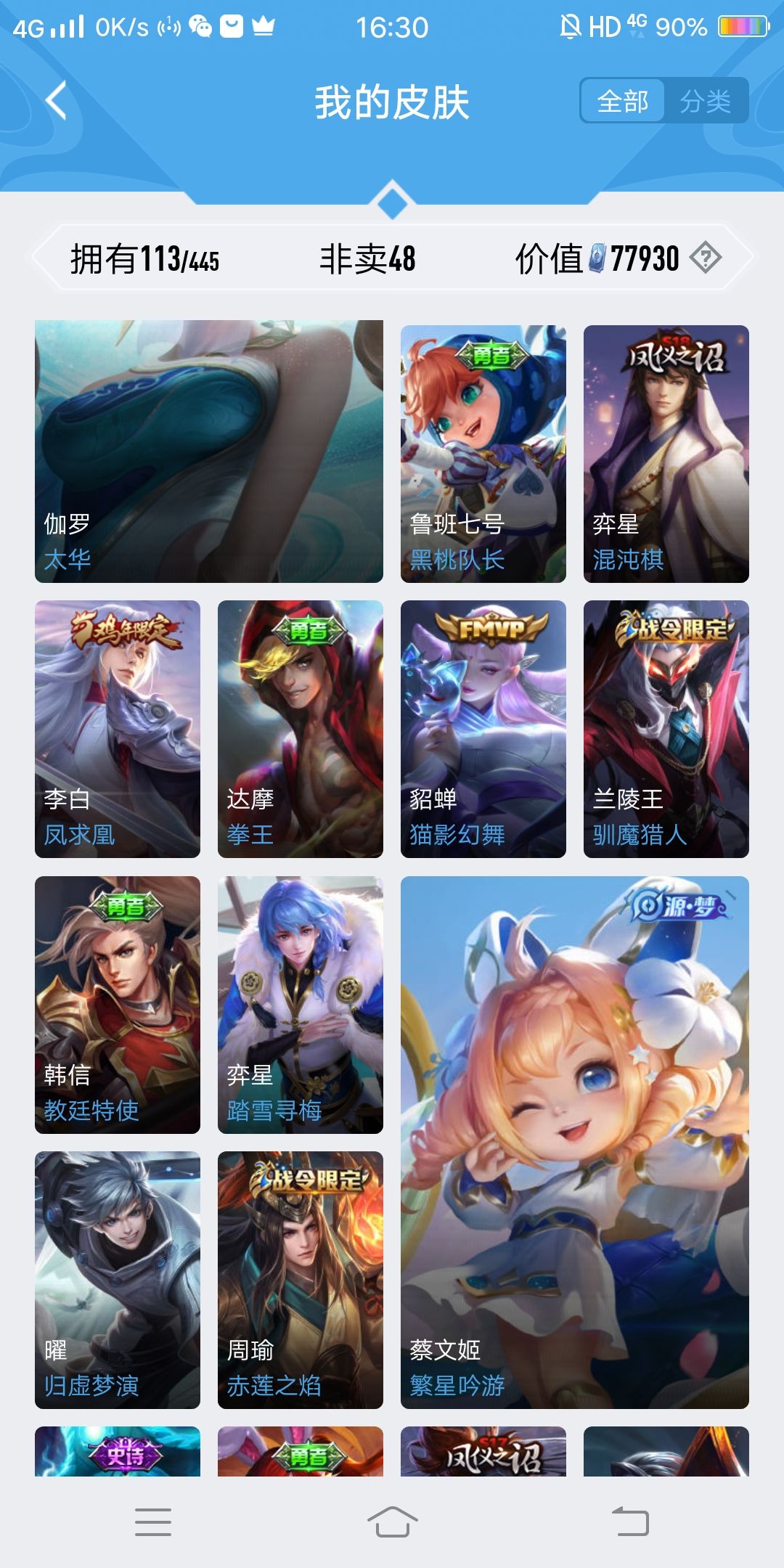Select the 达摩 拳王 skin card
Viewport: 784px width, 1568px height.
click(300, 729)
